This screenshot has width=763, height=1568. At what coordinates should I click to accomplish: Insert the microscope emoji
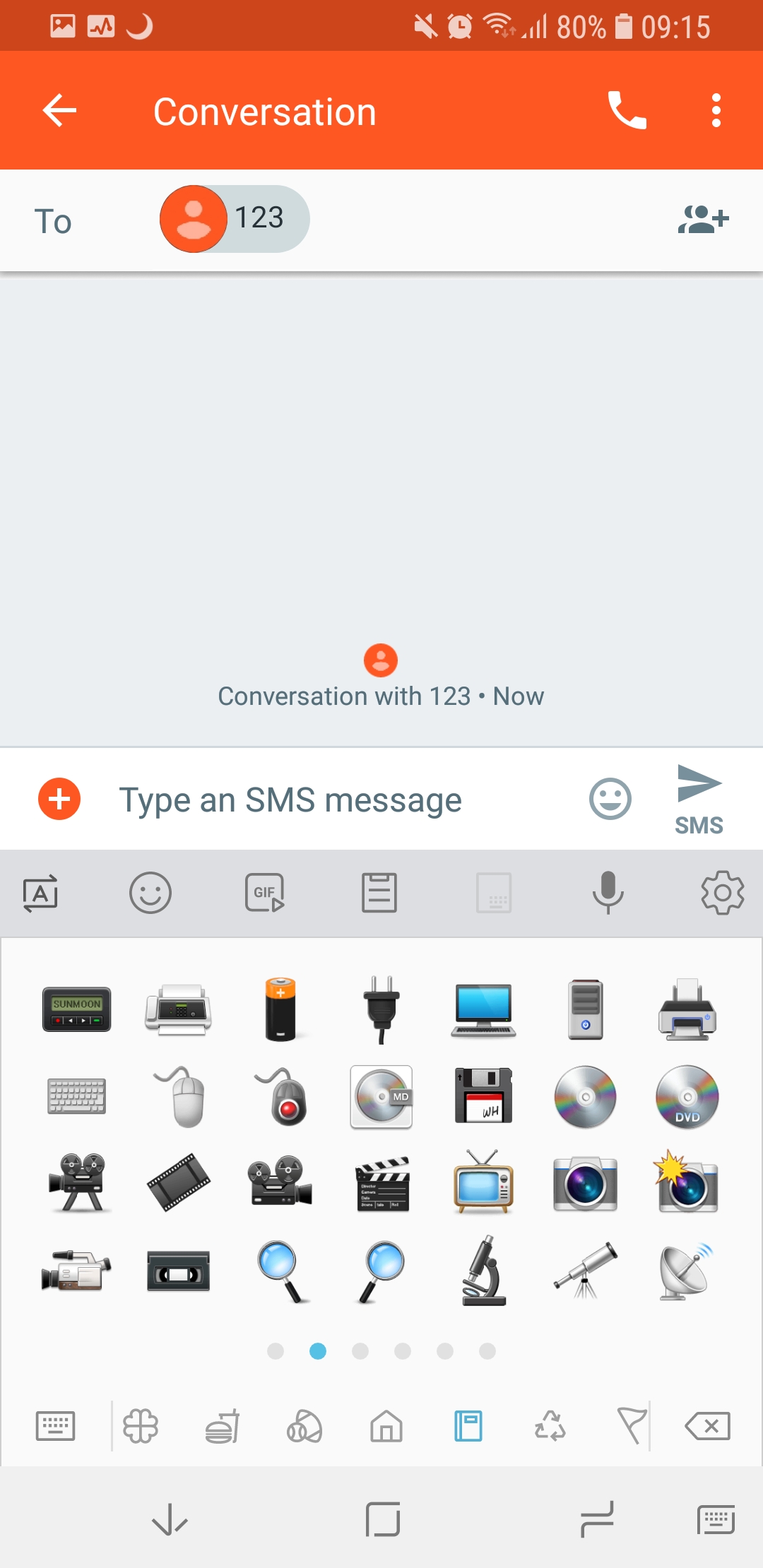point(484,1271)
